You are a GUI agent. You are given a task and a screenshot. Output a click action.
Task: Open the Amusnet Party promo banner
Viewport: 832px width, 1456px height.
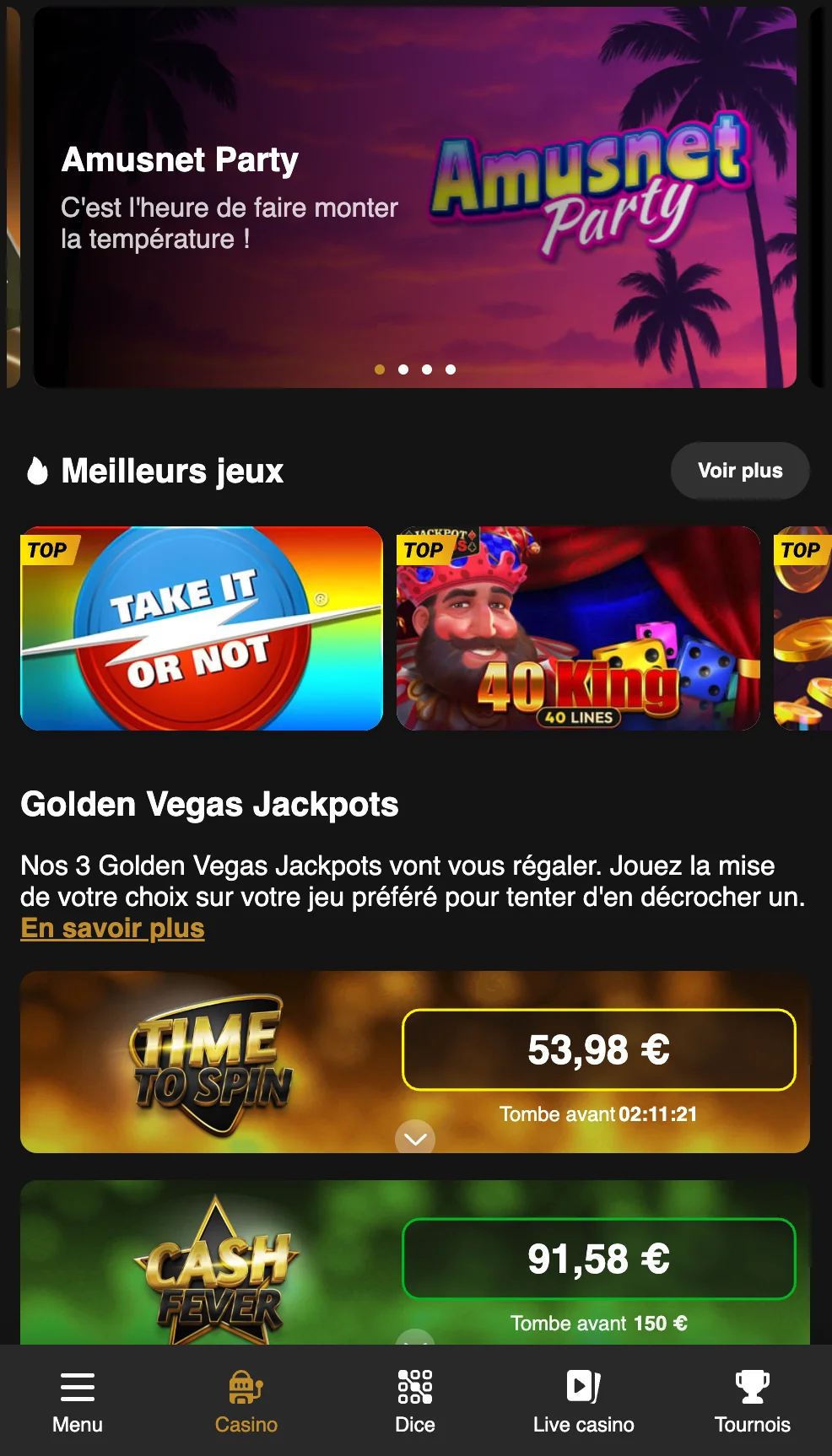(413, 198)
